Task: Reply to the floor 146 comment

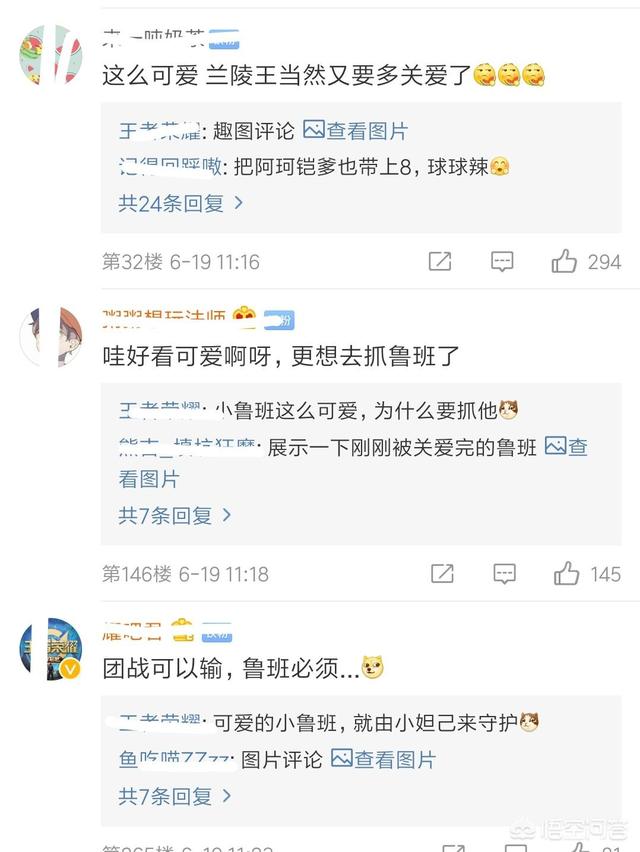Action: coord(503,574)
